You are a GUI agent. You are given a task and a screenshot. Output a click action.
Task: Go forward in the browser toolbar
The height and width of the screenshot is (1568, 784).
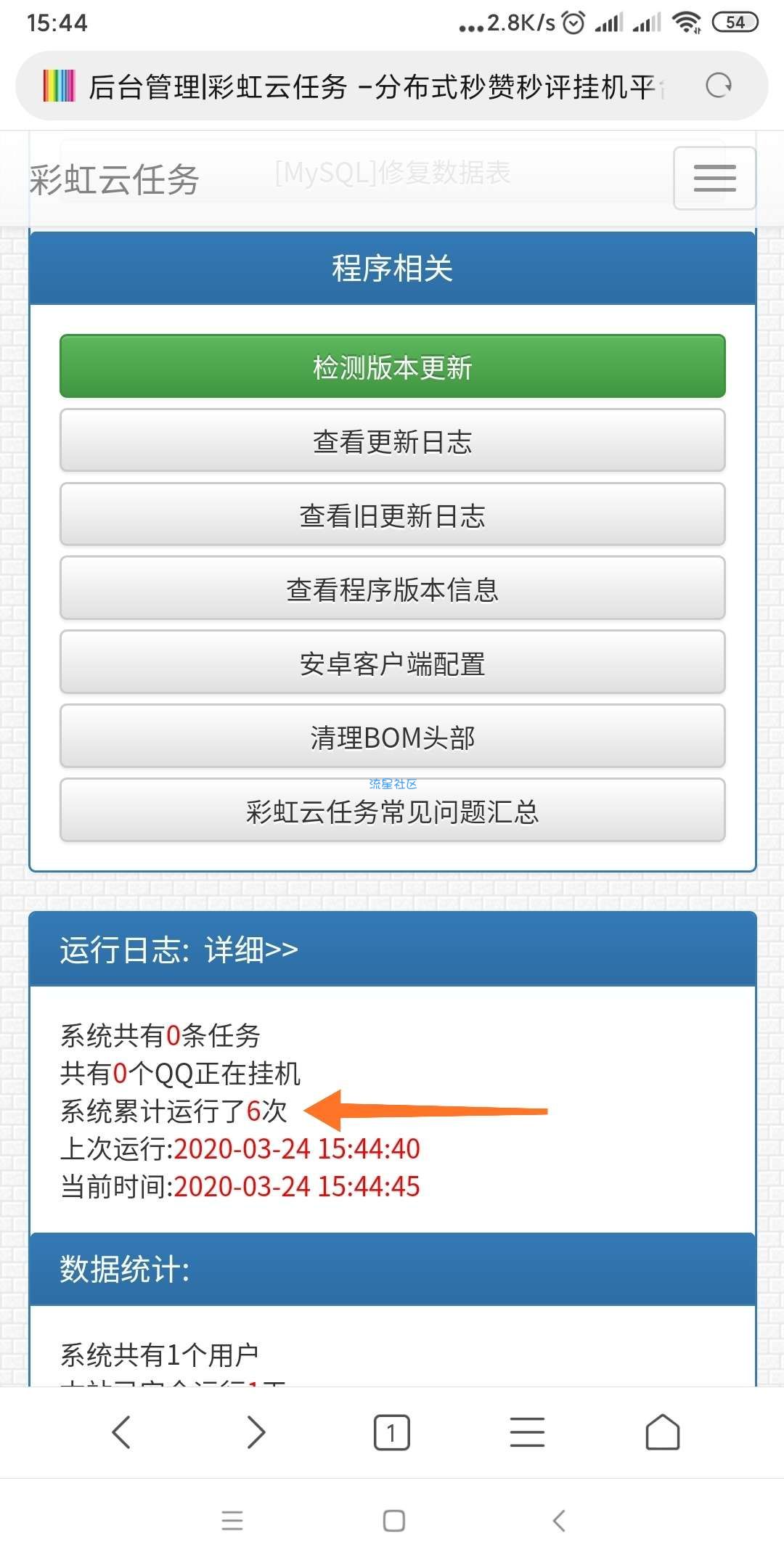tap(256, 1432)
